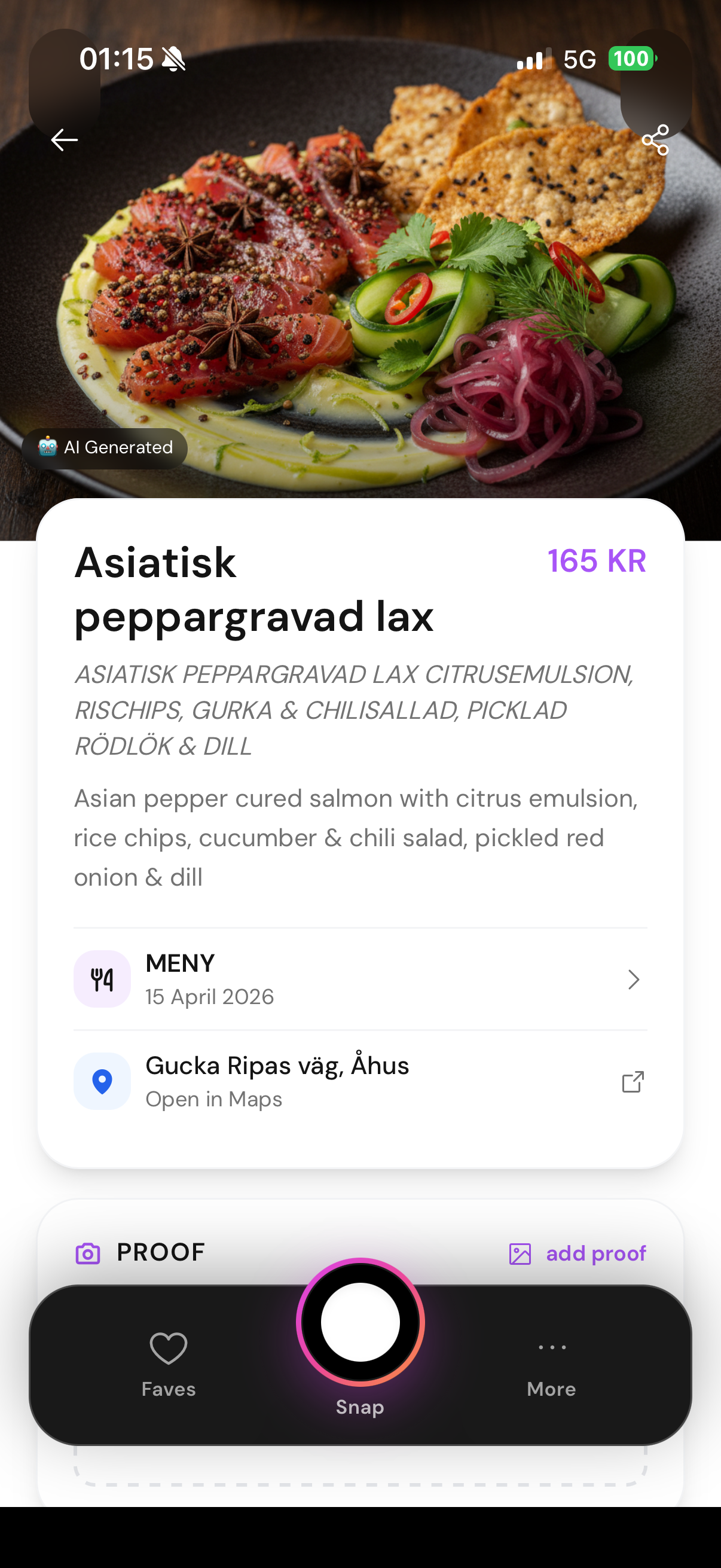This screenshot has height=1568, width=721.
Task: Open the More tab
Action: coord(551,1363)
